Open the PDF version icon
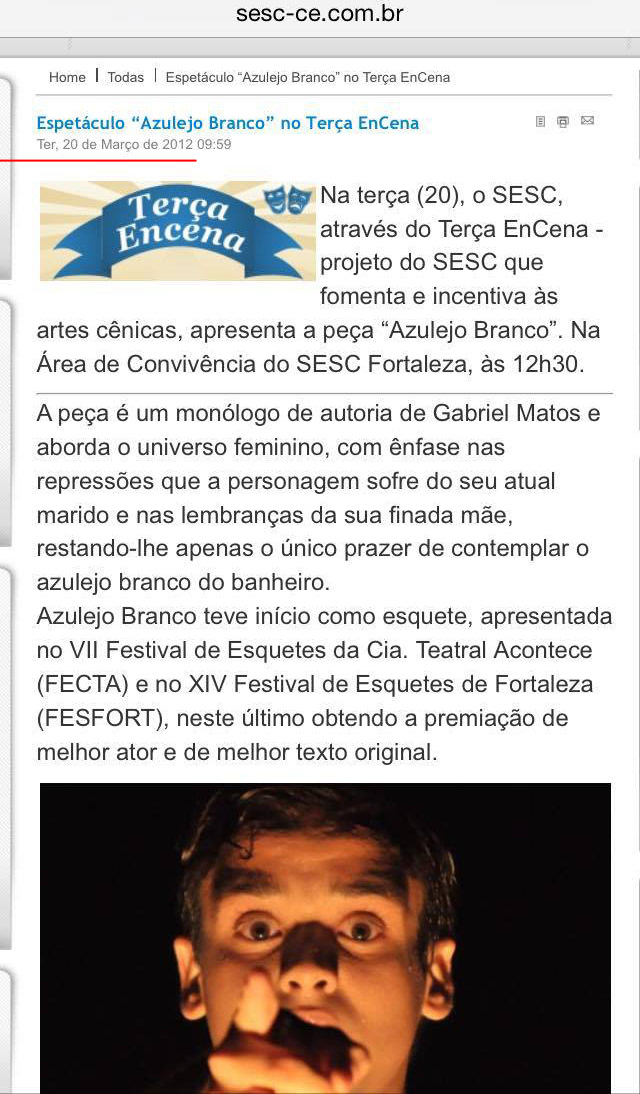Viewport: 640px width, 1094px height. click(539, 121)
